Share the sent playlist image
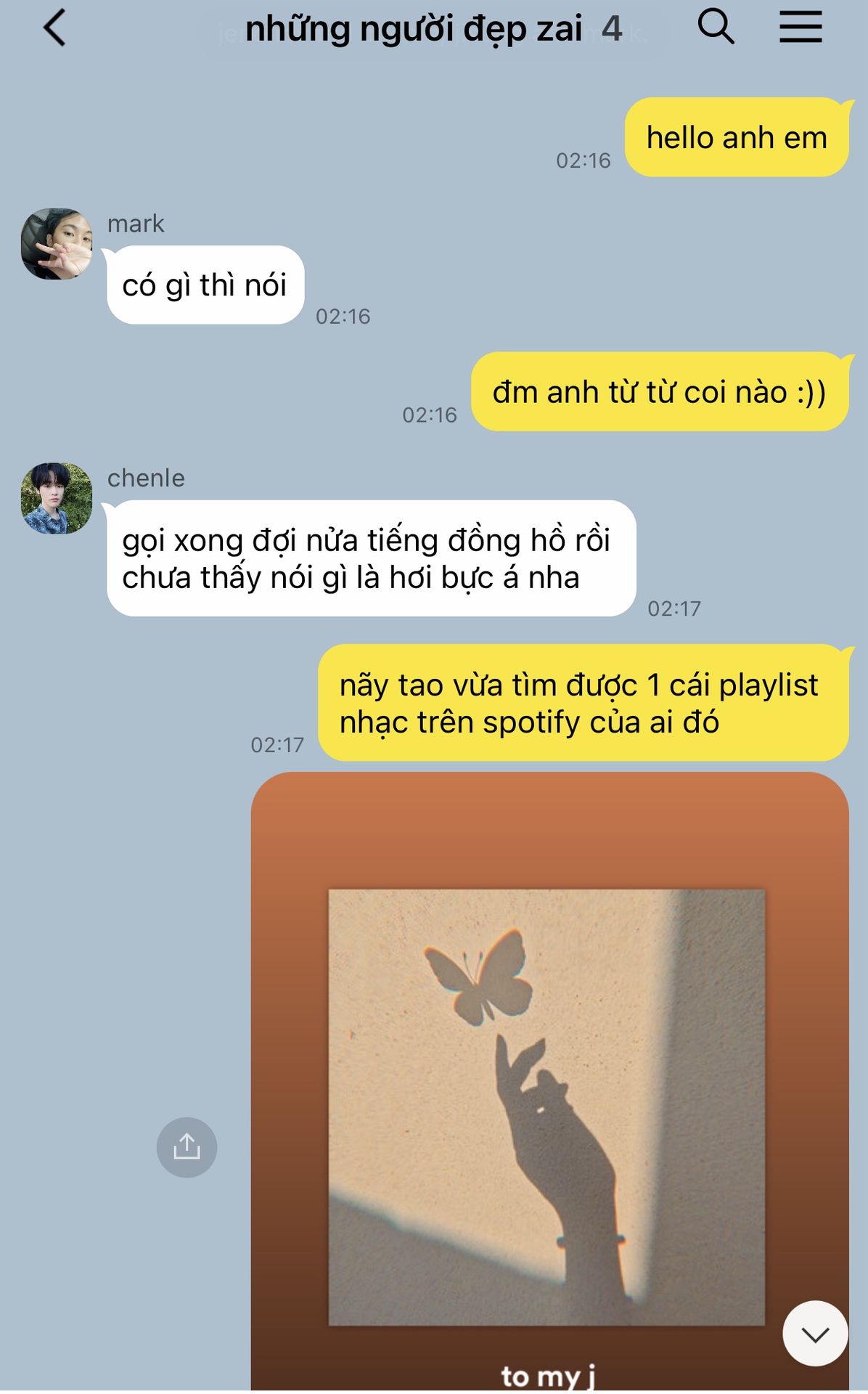The image size is (868, 1394). [x=187, y=1146]
